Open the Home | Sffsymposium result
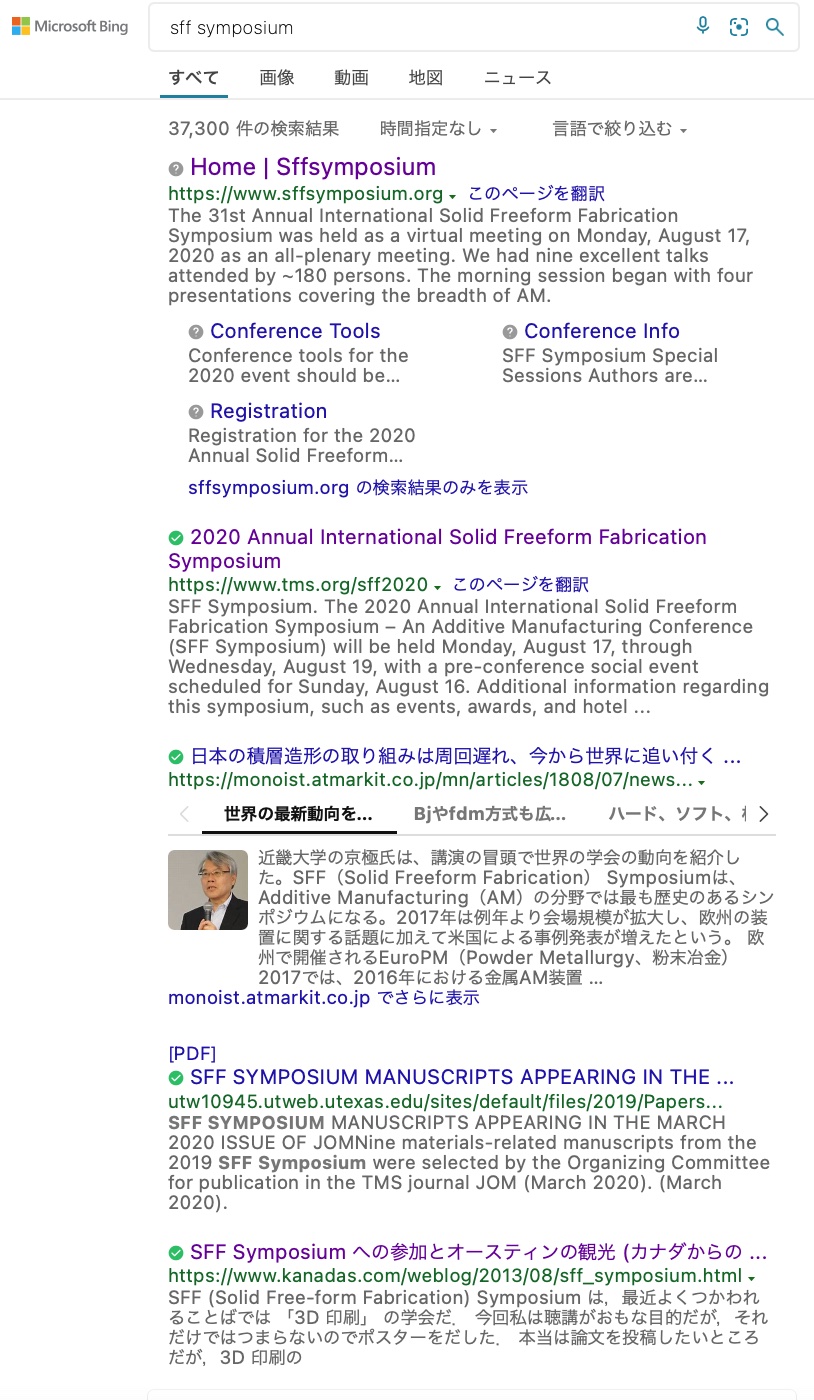The image size is (814, 1400). click(x=313, y=167)
